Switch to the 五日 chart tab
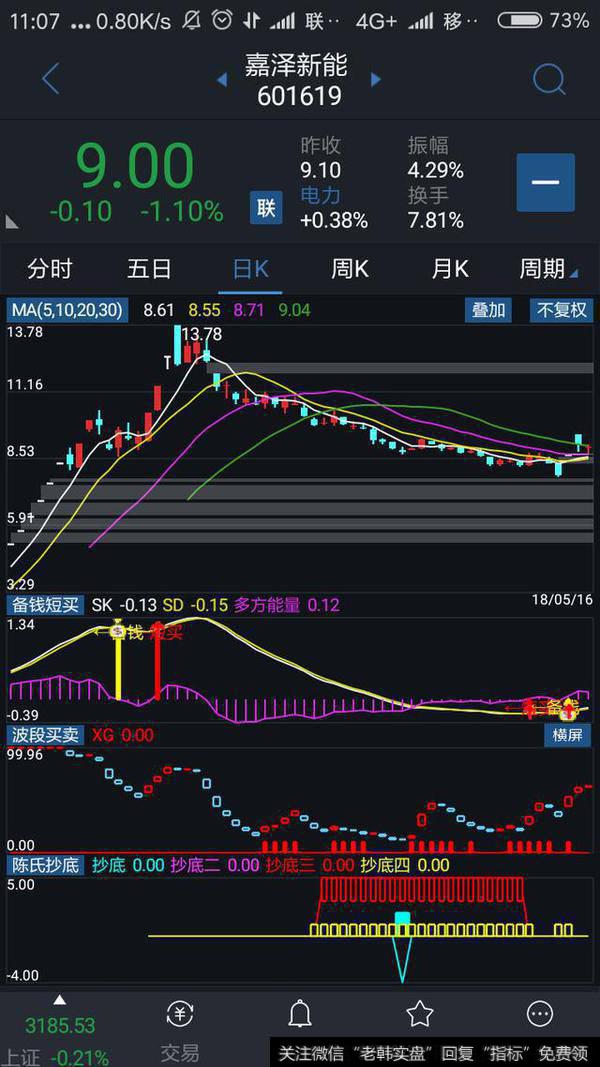This screenshot has height=1067, width=600. 150,269
